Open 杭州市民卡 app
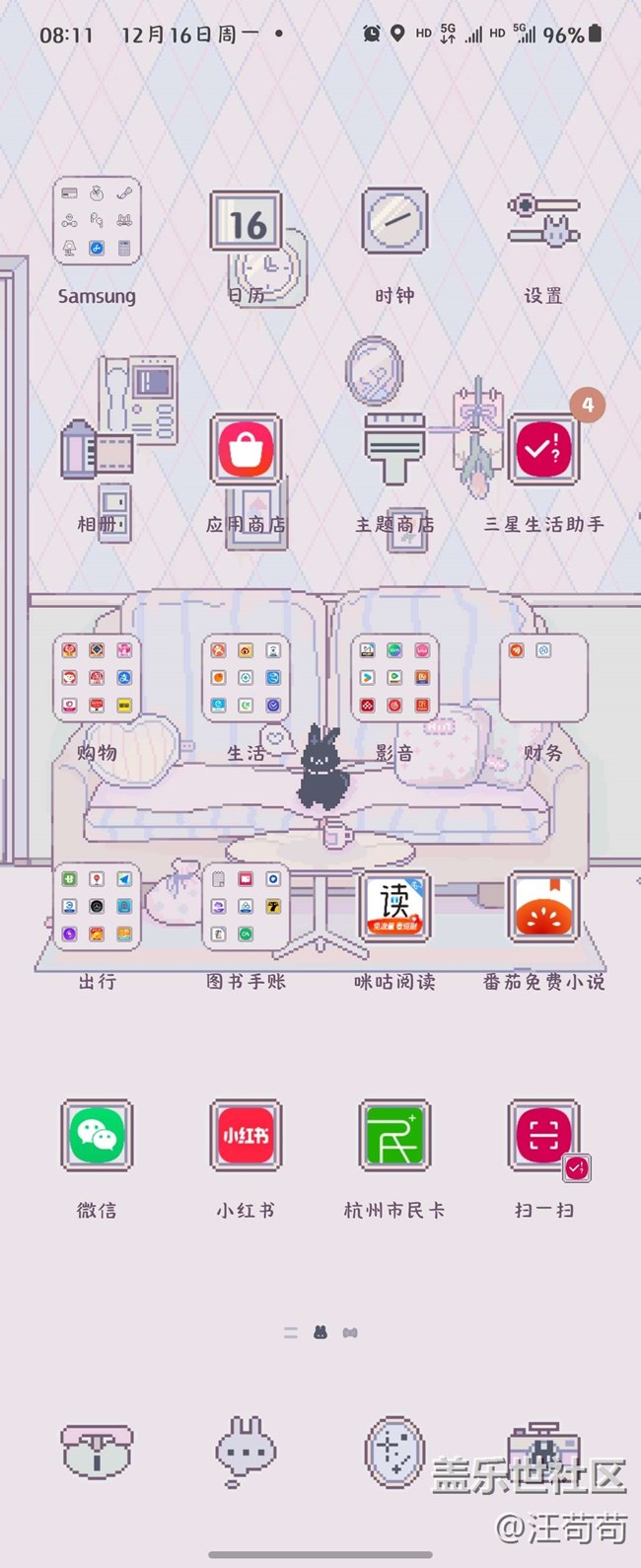The image size is (641, 1568). pyautogui.click(x=394, y=1136)
